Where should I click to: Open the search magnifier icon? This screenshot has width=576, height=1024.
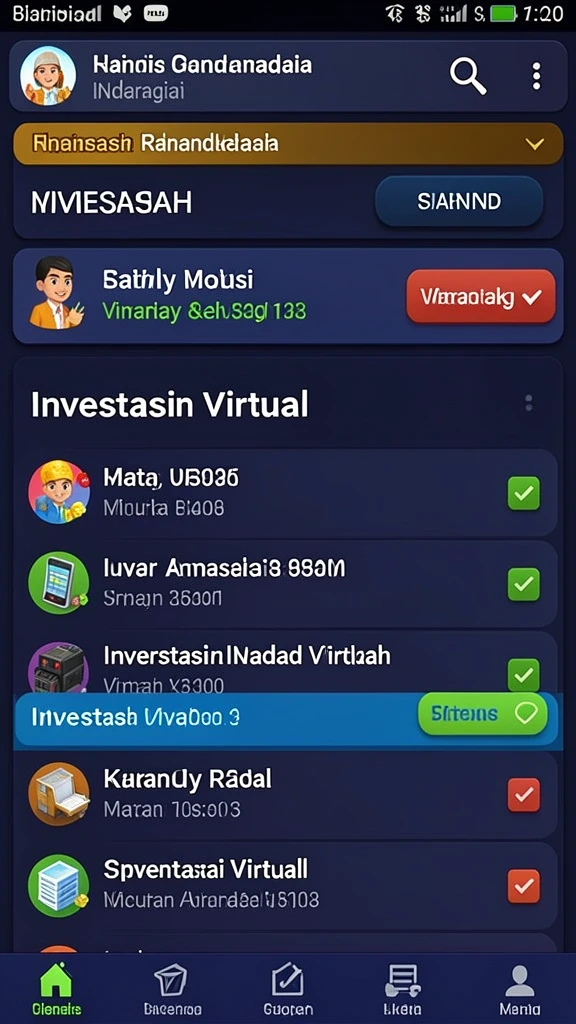coord(468,76)
